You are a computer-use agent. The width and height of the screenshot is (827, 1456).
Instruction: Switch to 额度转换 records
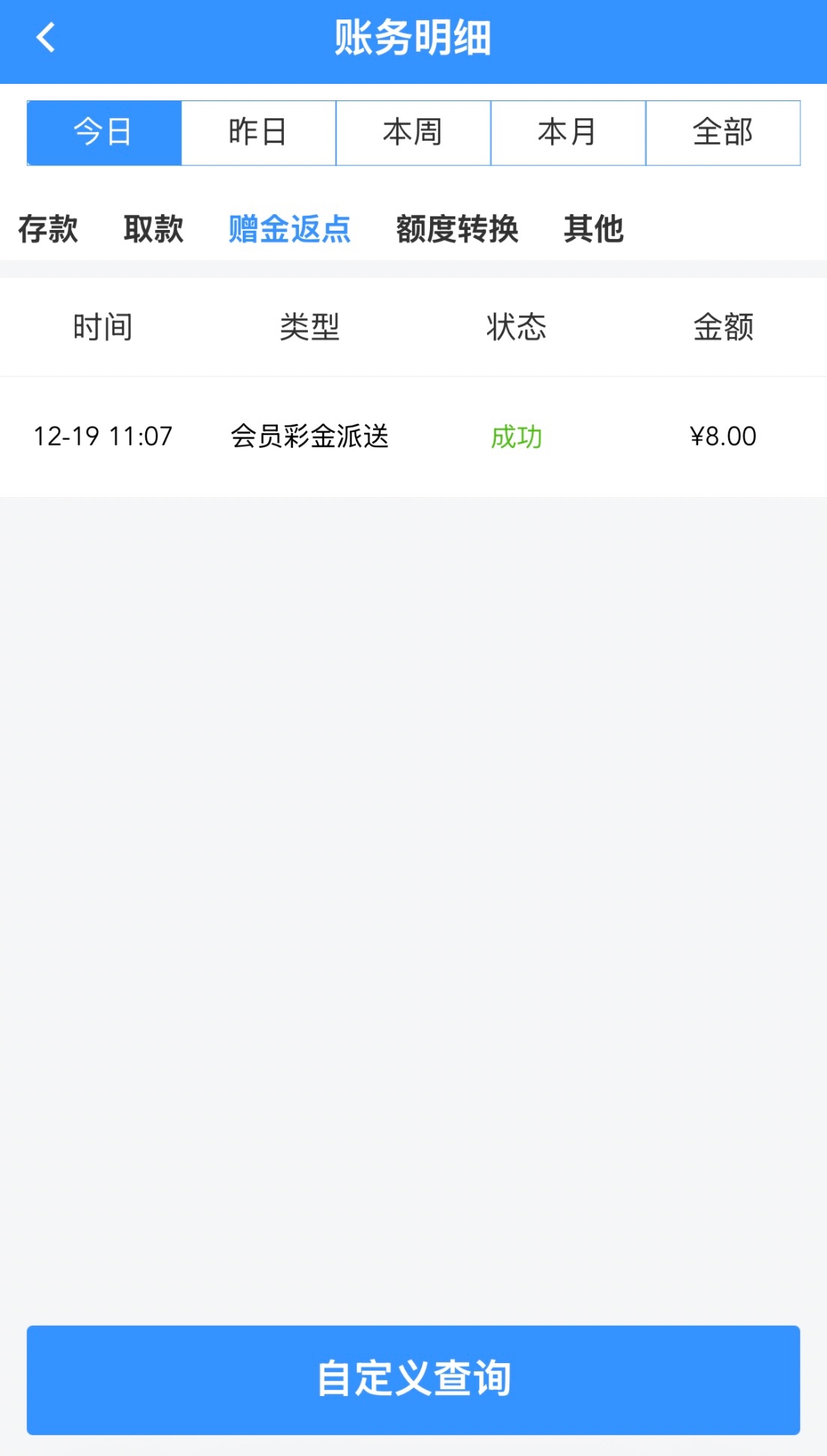[x=457, y=229]
